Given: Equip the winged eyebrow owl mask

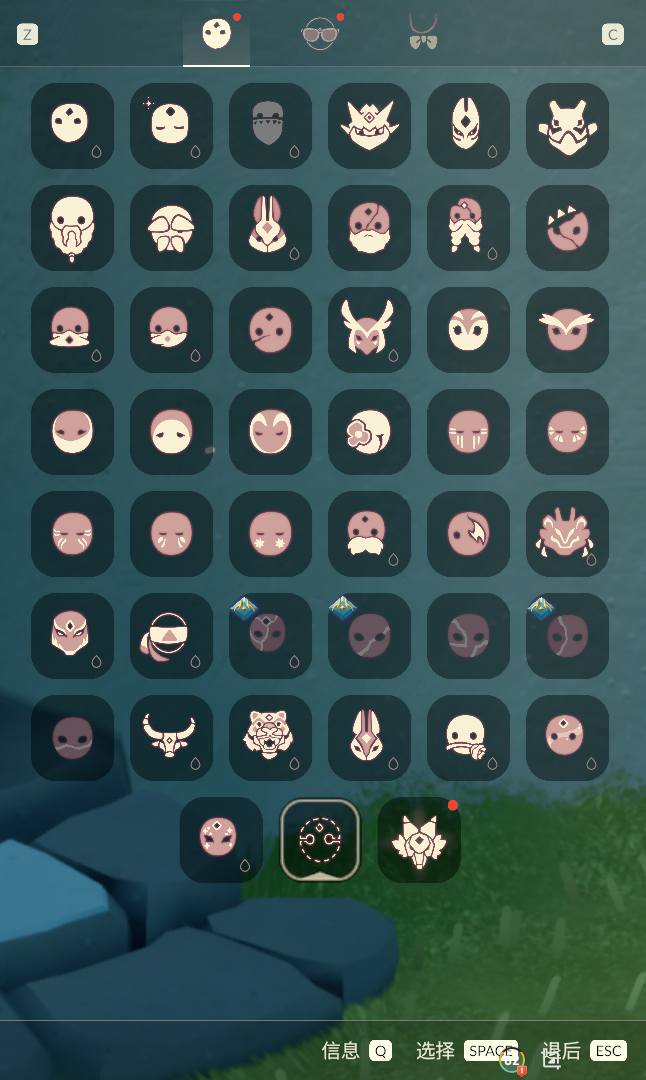Looking at the screenshot, I should click(567, 330).
